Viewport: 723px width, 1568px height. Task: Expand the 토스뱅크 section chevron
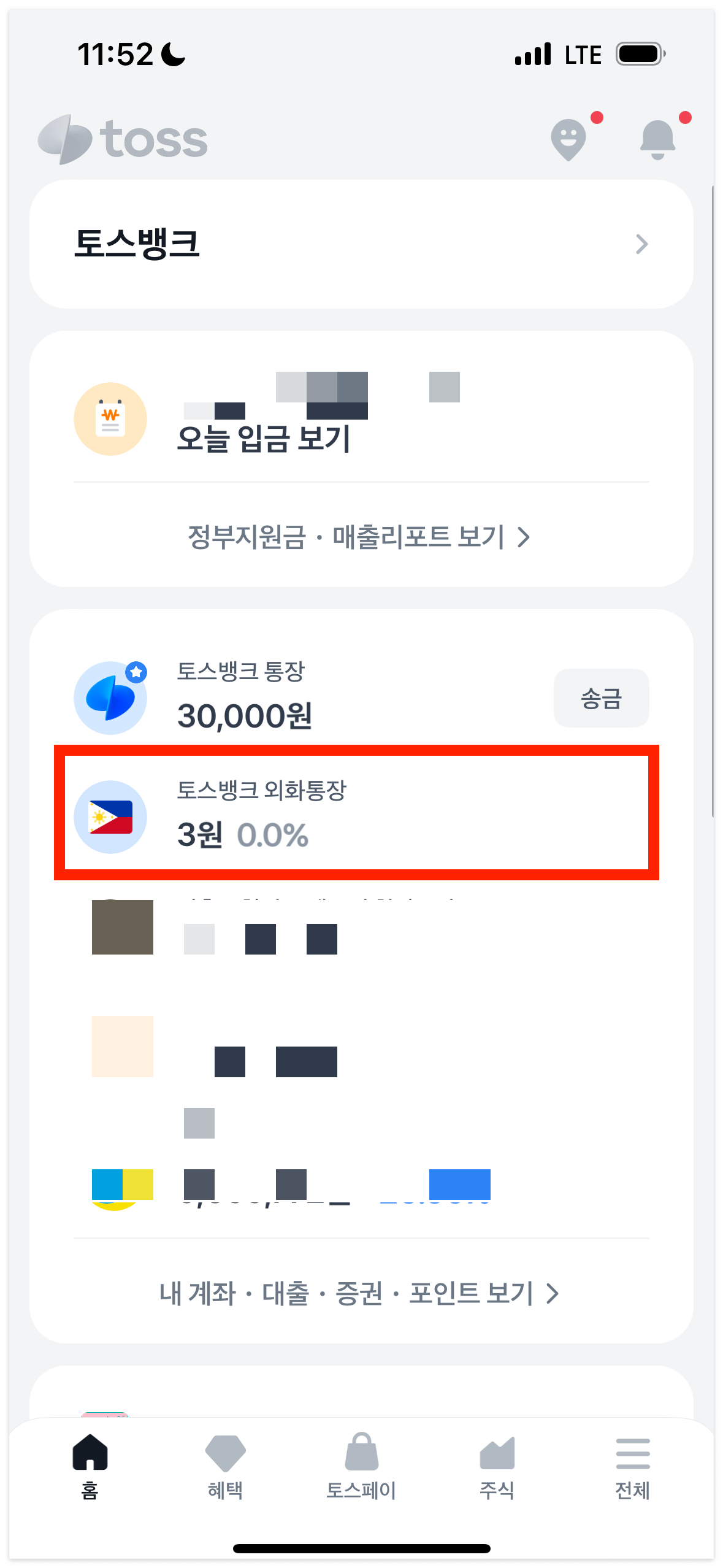pos(642,244)
